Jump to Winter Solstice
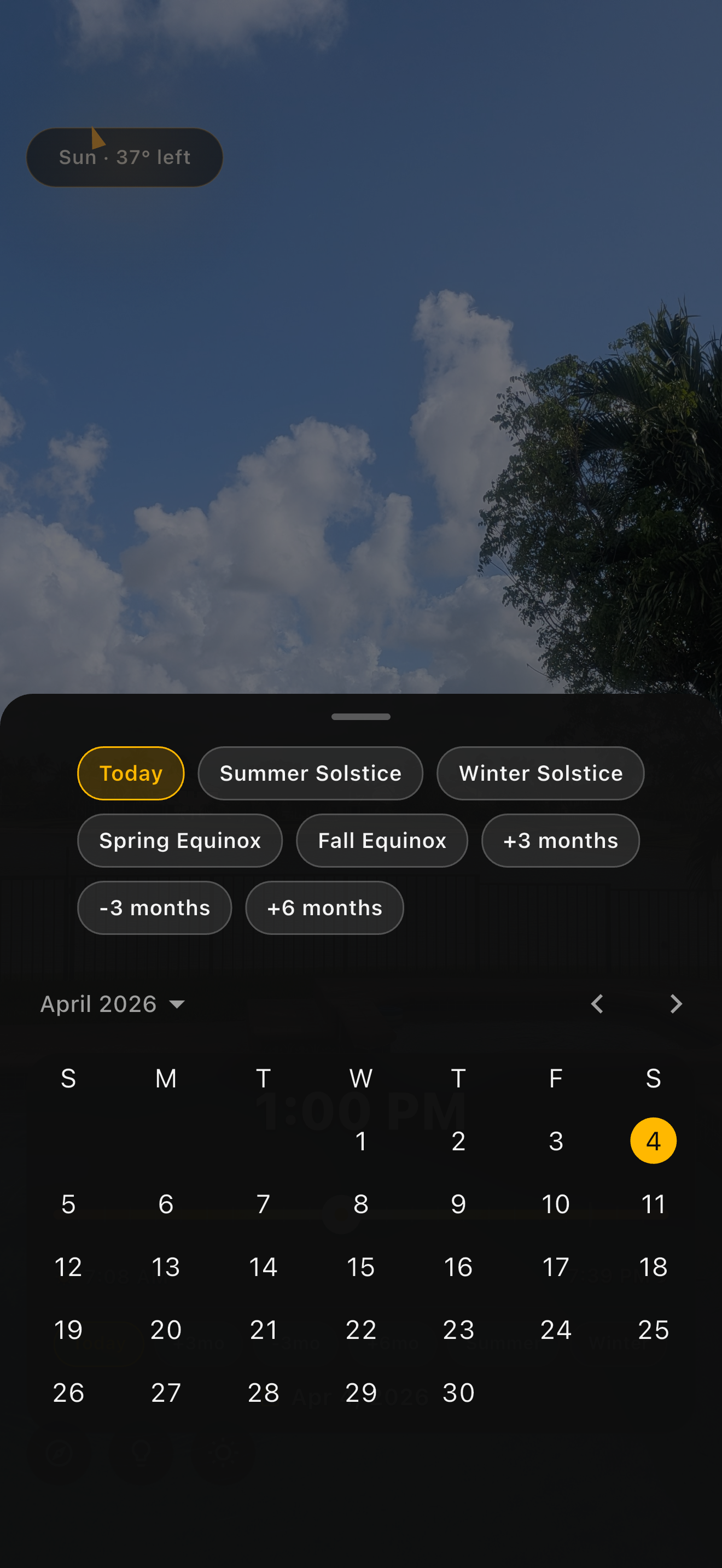Image resolution: width=722 pixels, height=1568 pixels. tap(539, 773)
